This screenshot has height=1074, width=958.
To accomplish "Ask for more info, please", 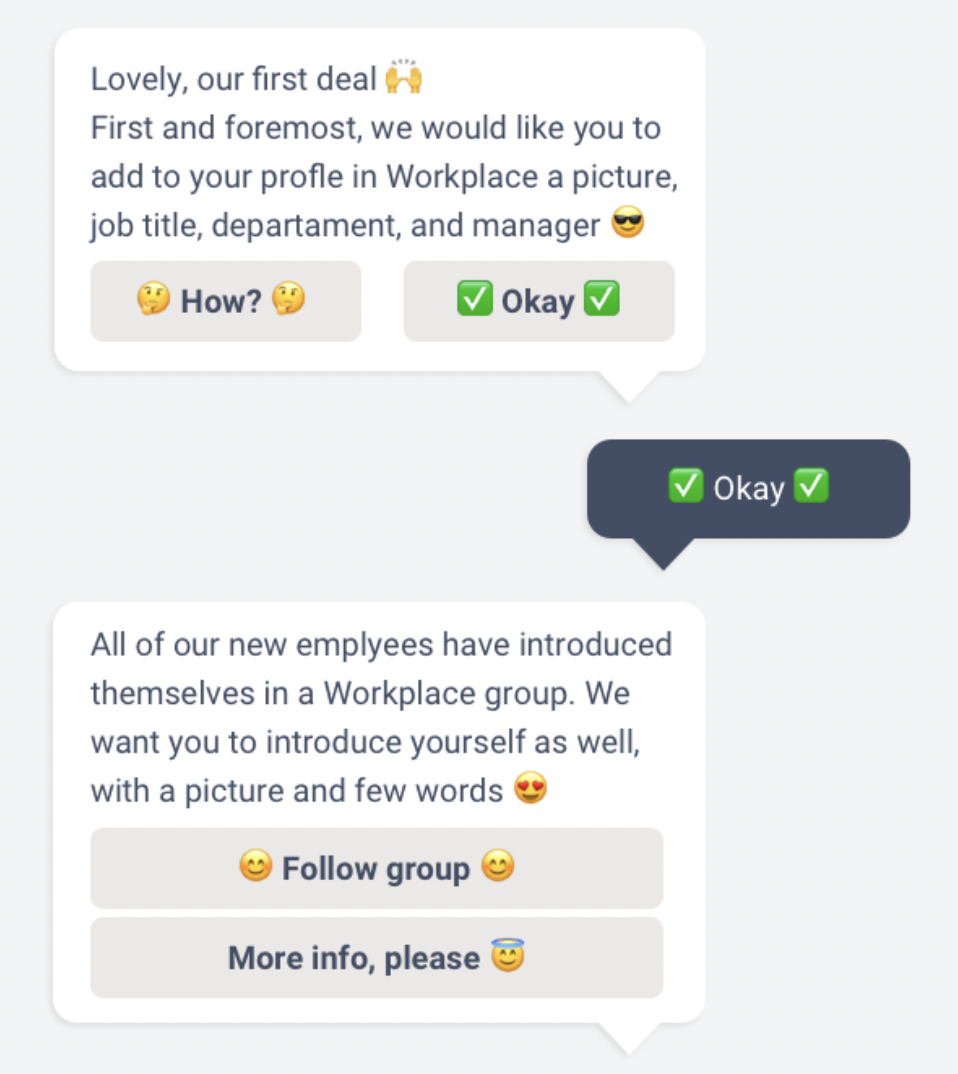I will (376, 957).
